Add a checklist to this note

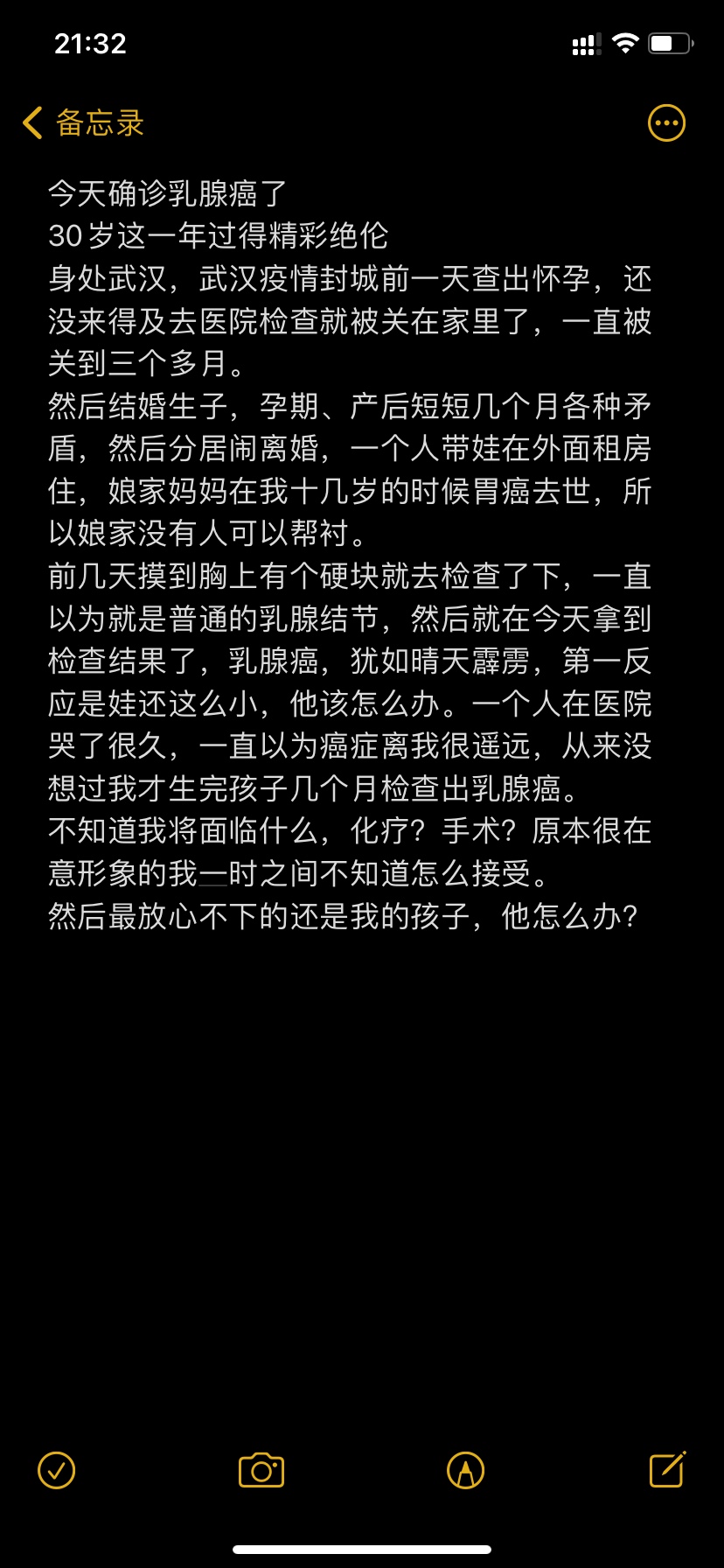point(57,1470)
